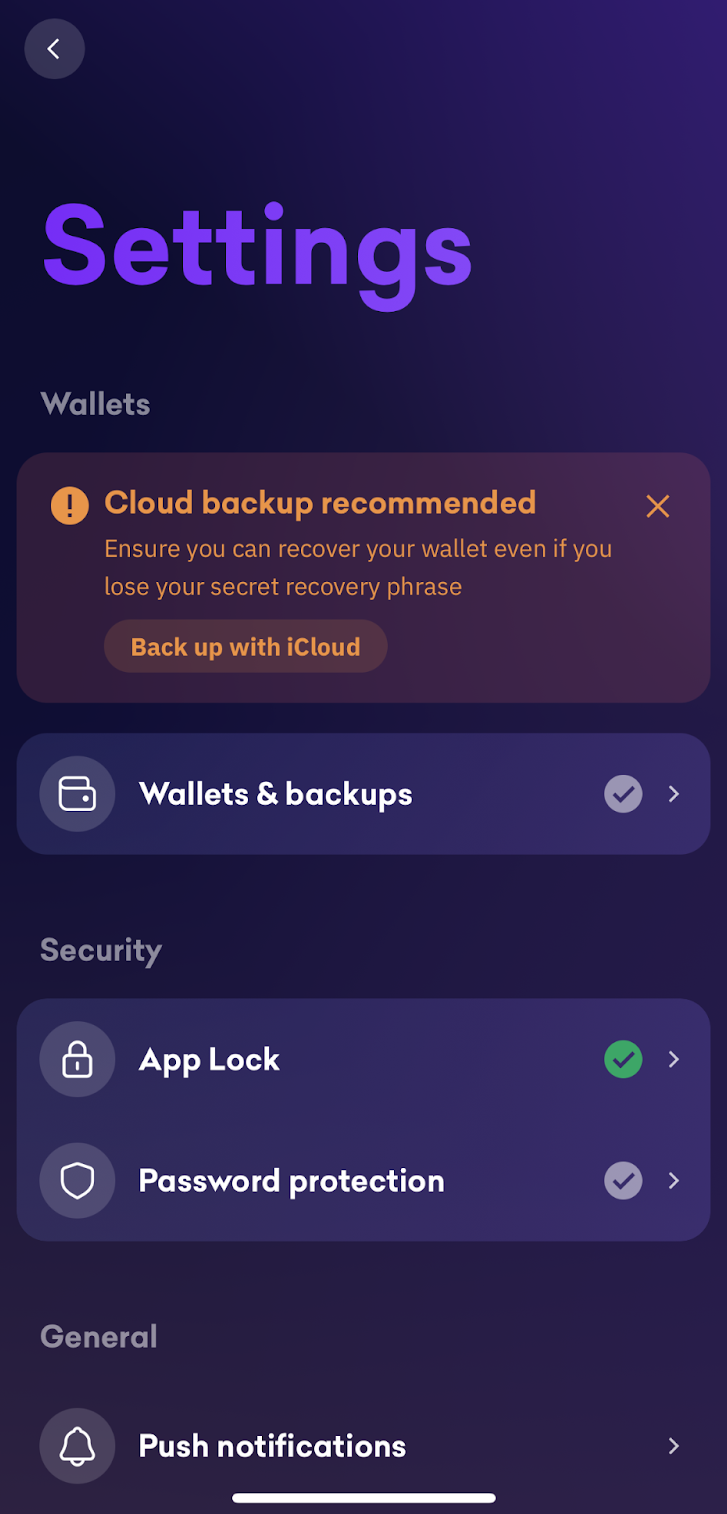The width and height of the screenshot is (727, 1514).
Task: Go back using the top arrow
Action: coord(54,49)
